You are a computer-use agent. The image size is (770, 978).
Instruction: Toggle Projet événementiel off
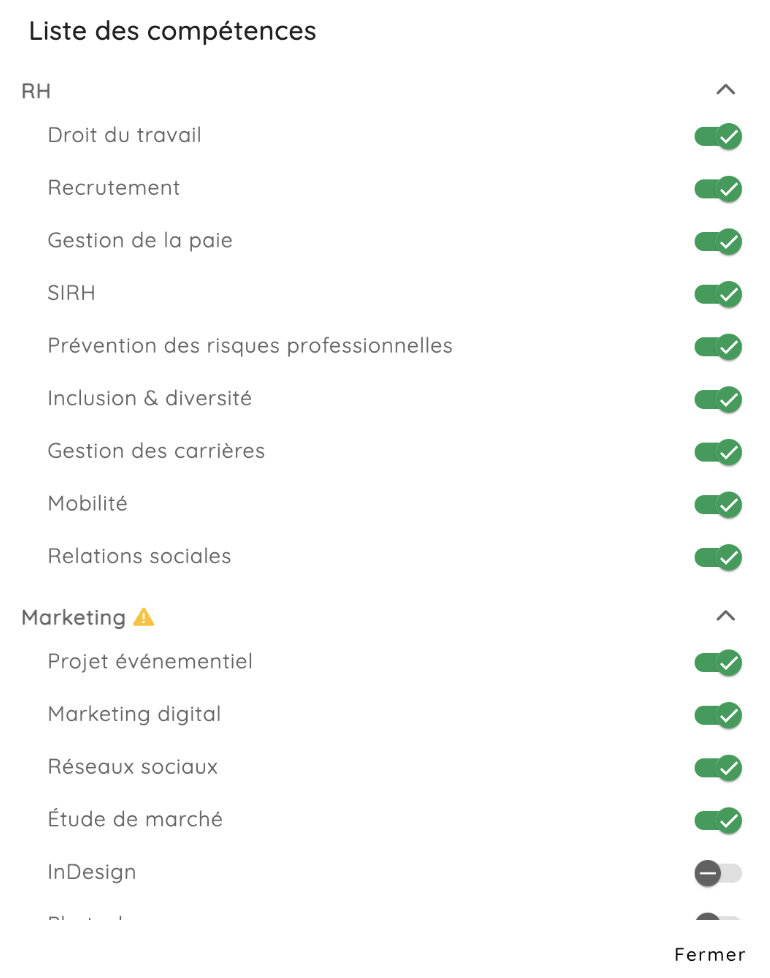click(x=717, y=662)
